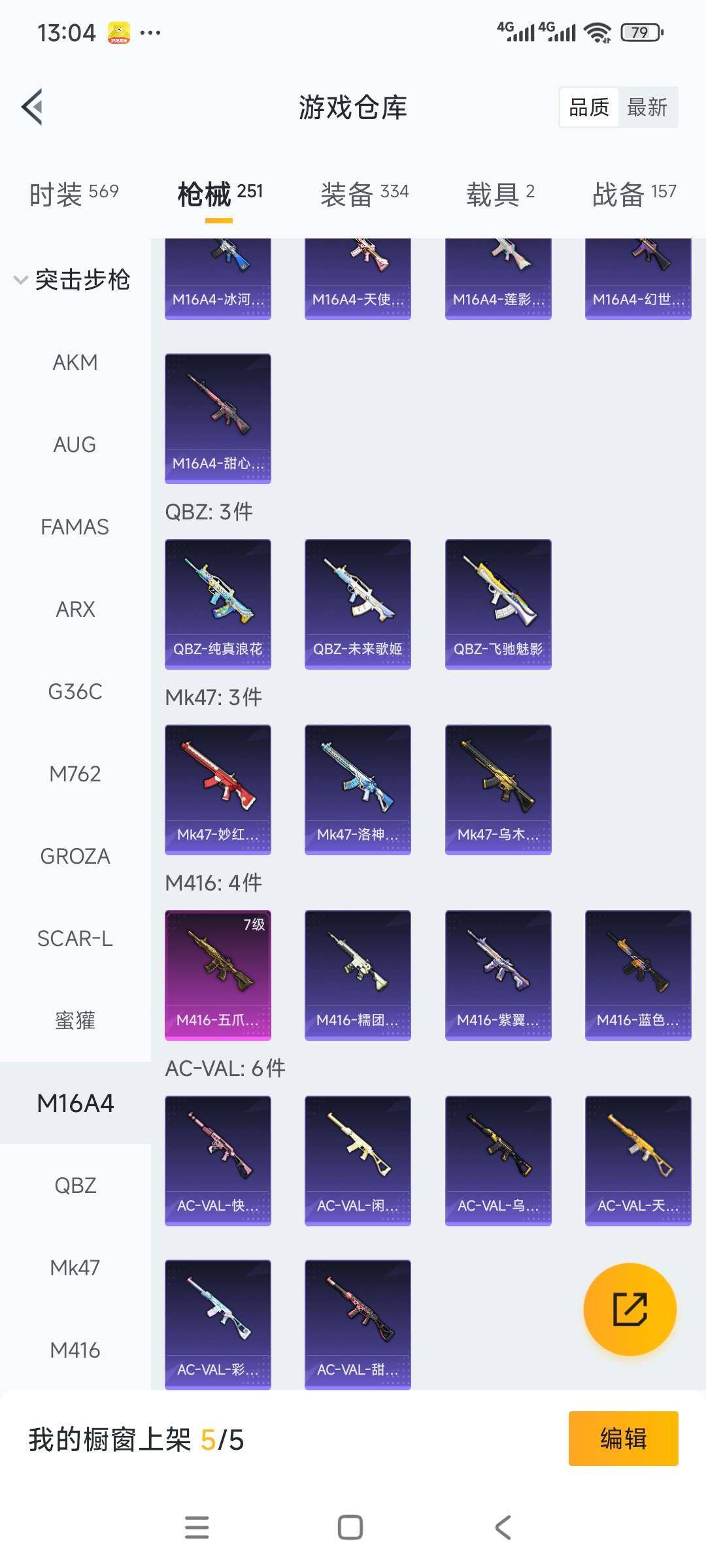
Task: View the Mk47-妙红 skin
Action: 218,789
